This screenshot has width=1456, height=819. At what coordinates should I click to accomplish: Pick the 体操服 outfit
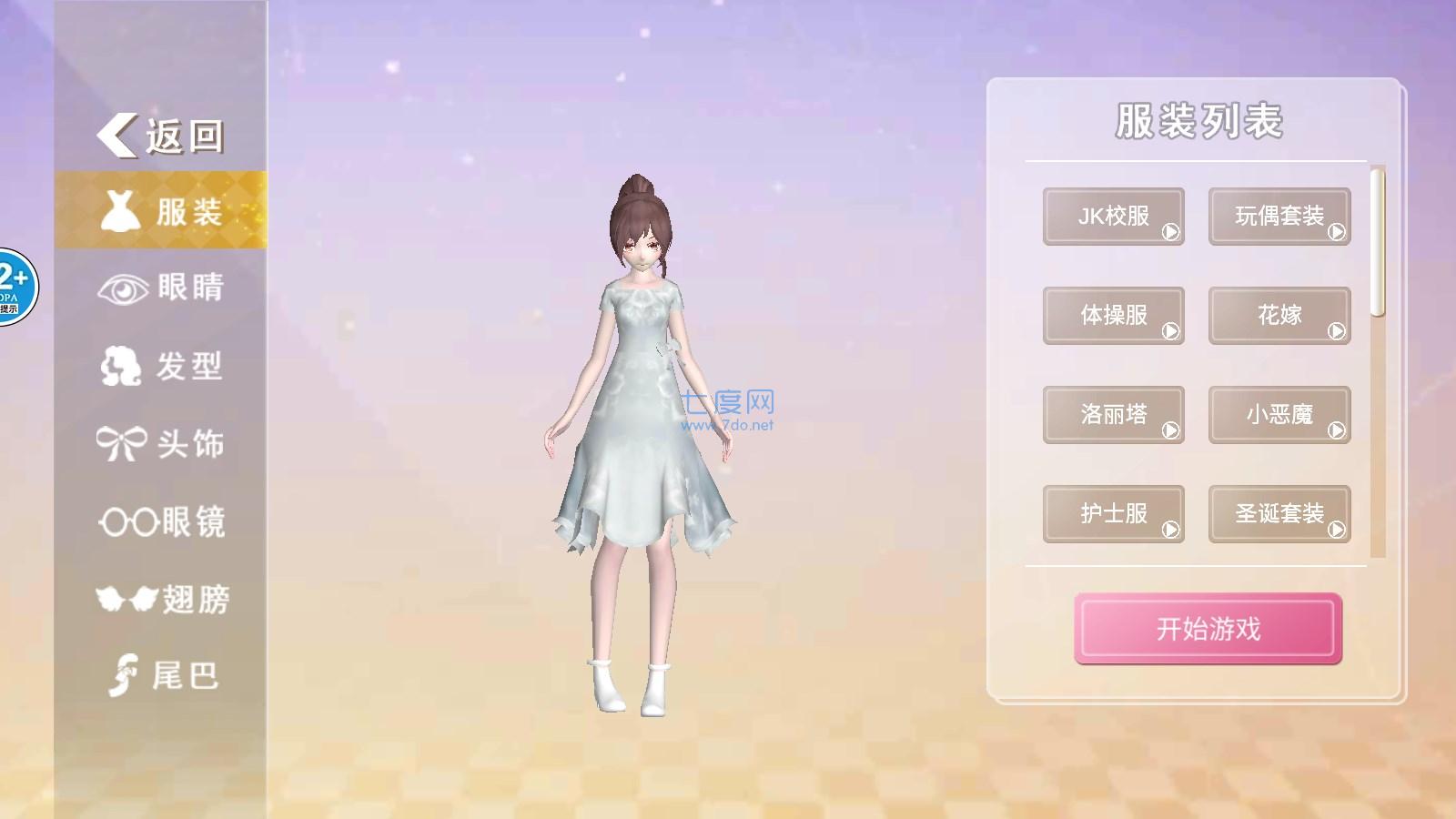point(1113,316)
